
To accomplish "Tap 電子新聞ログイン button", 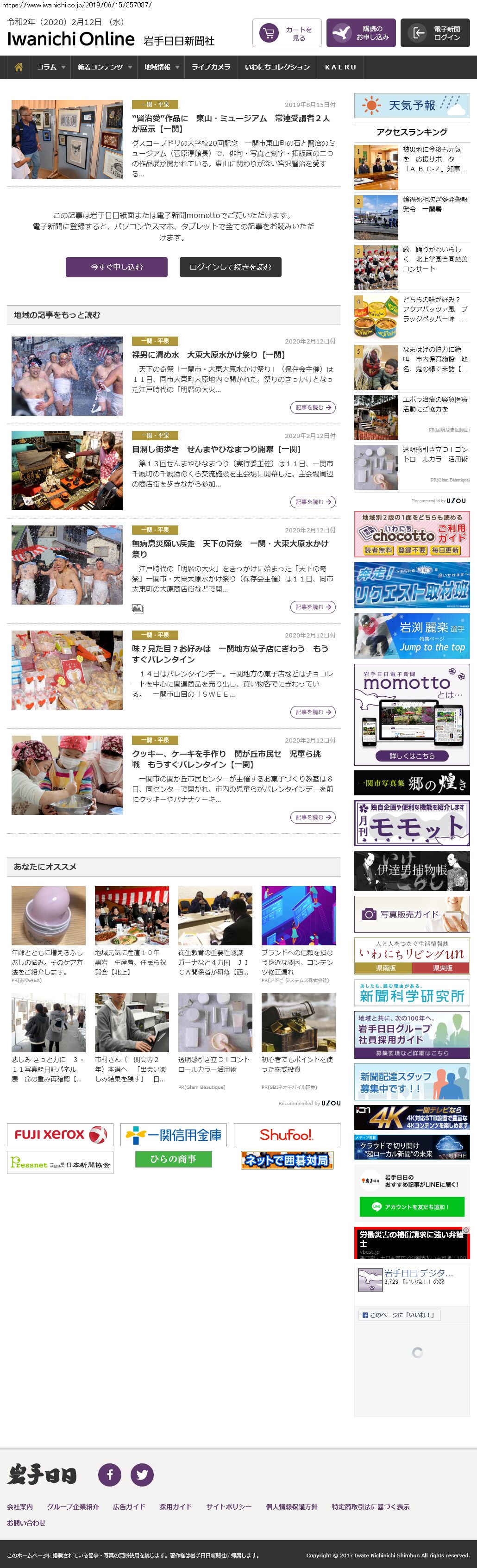I will [434, 33].
